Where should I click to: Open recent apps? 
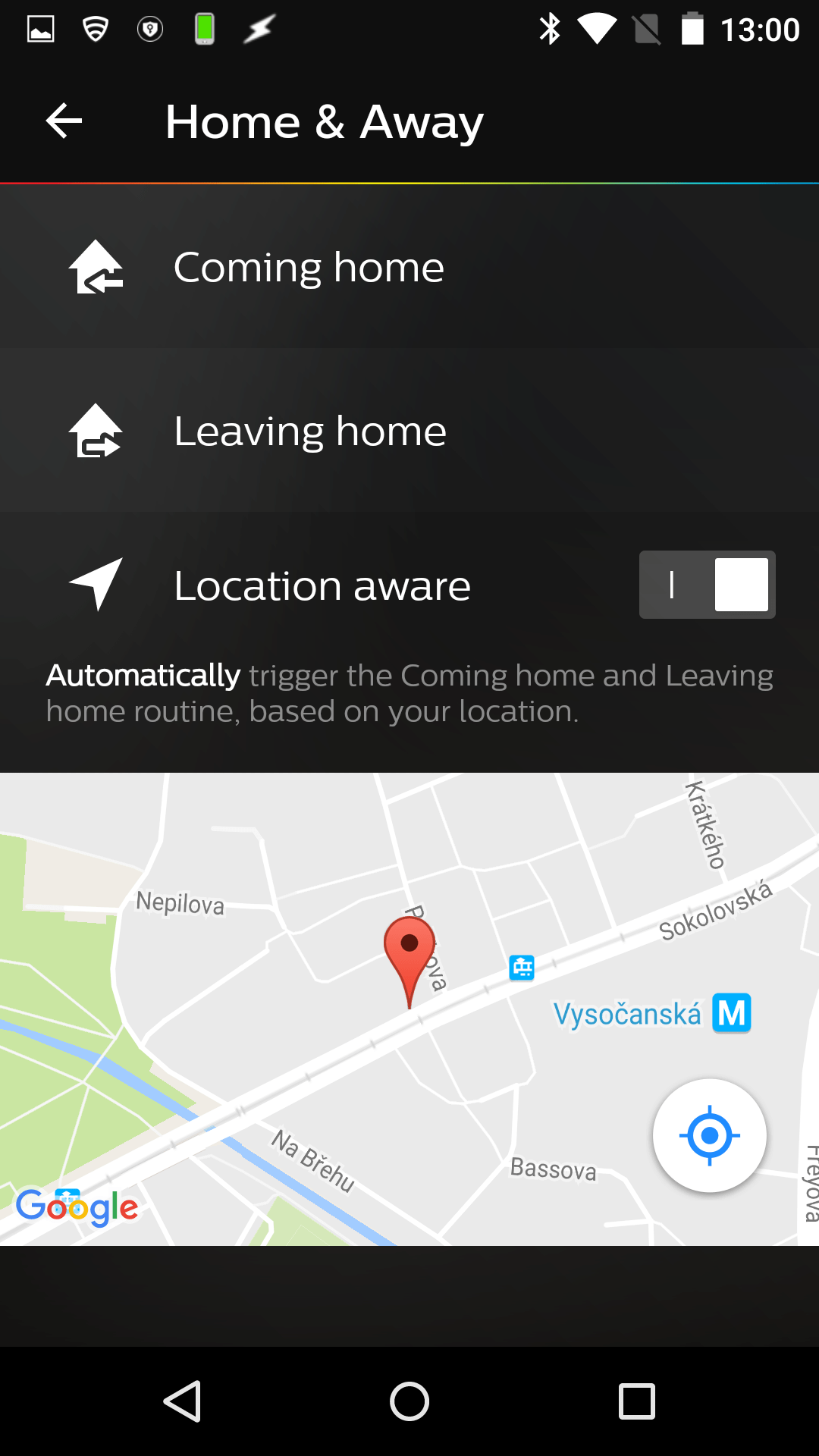637,1401
